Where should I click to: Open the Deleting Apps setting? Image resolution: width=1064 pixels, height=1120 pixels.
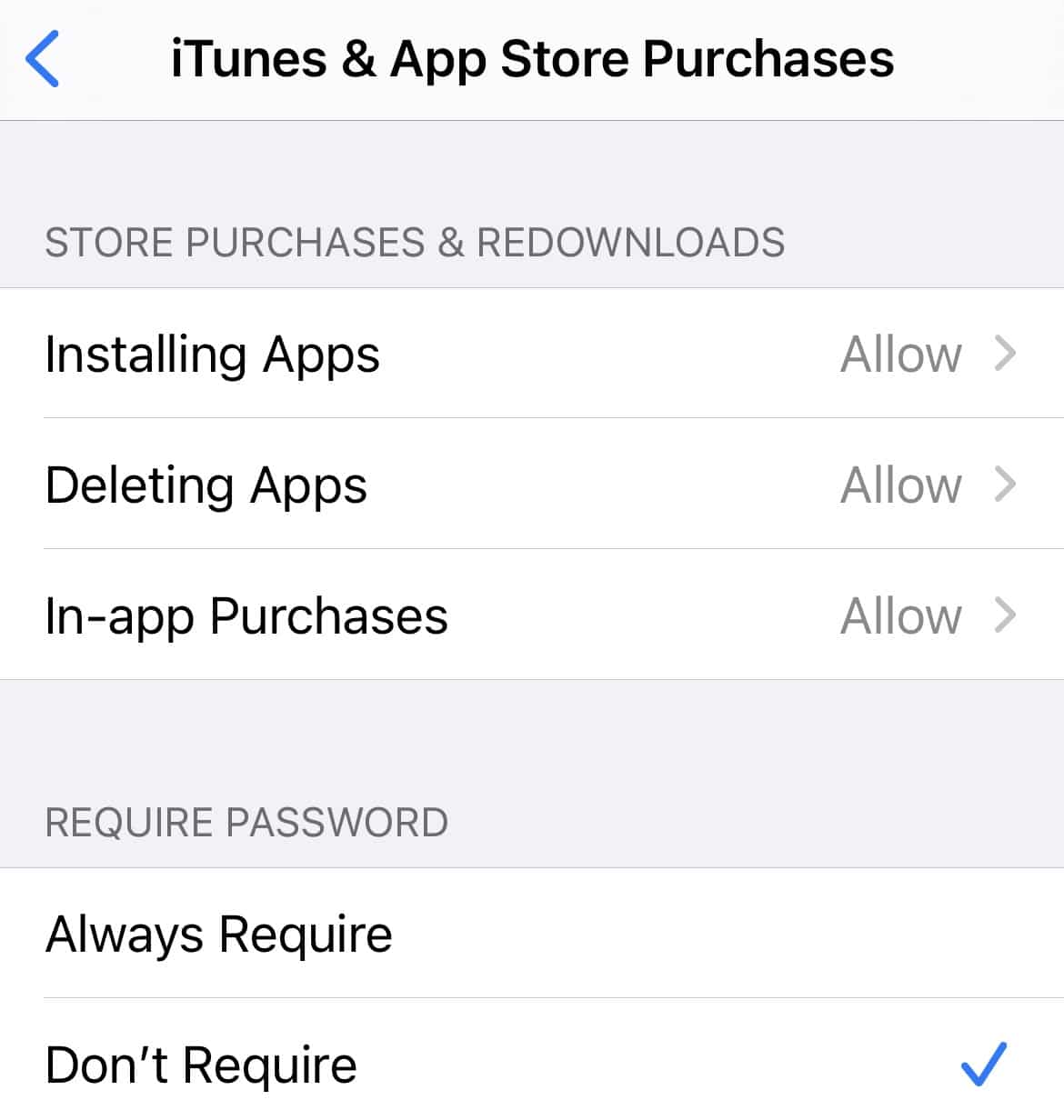[206, 485]
